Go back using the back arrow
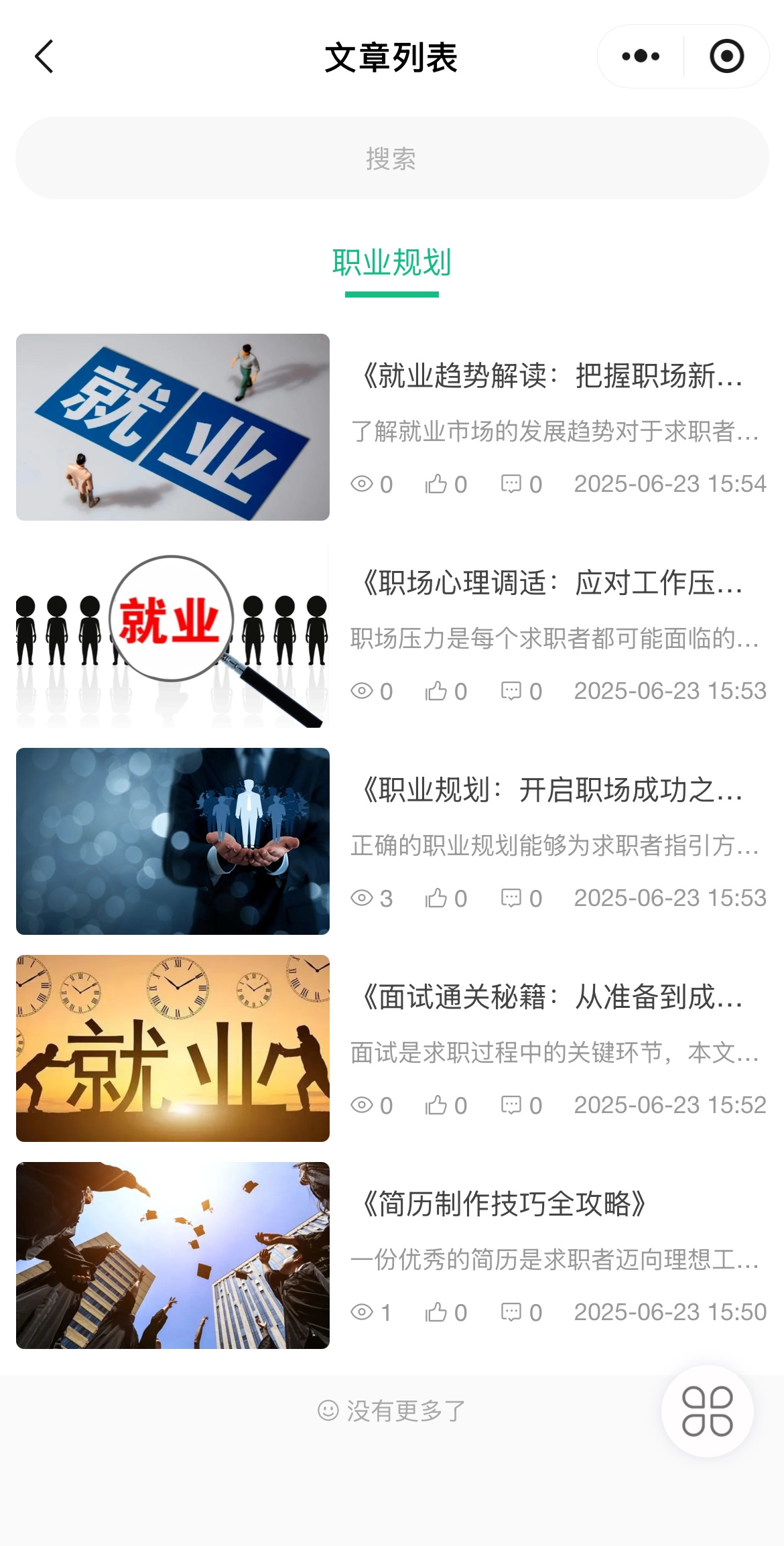Viewport: 784px width, 1546px height. (x=44, y=56)
